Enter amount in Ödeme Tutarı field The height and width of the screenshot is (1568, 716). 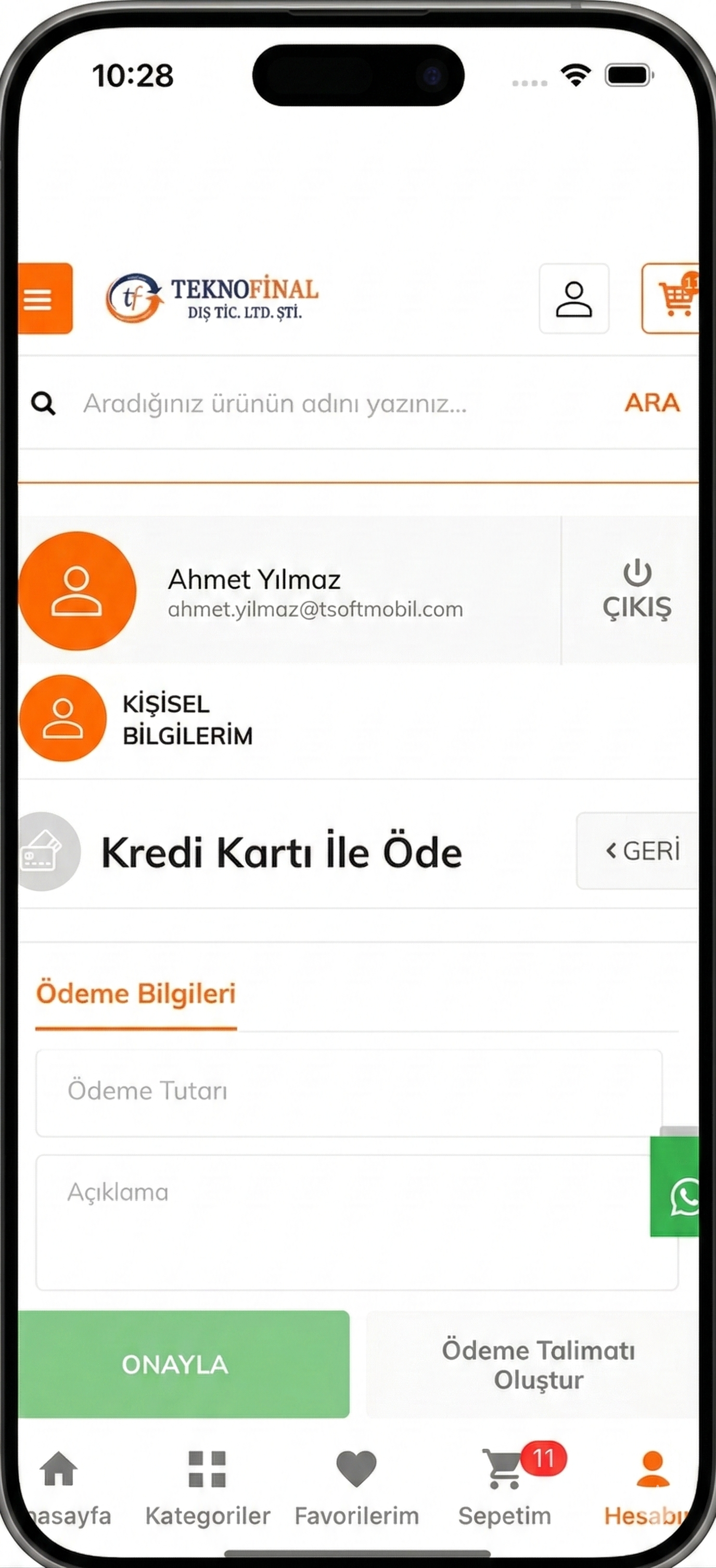click(348, 1092)
